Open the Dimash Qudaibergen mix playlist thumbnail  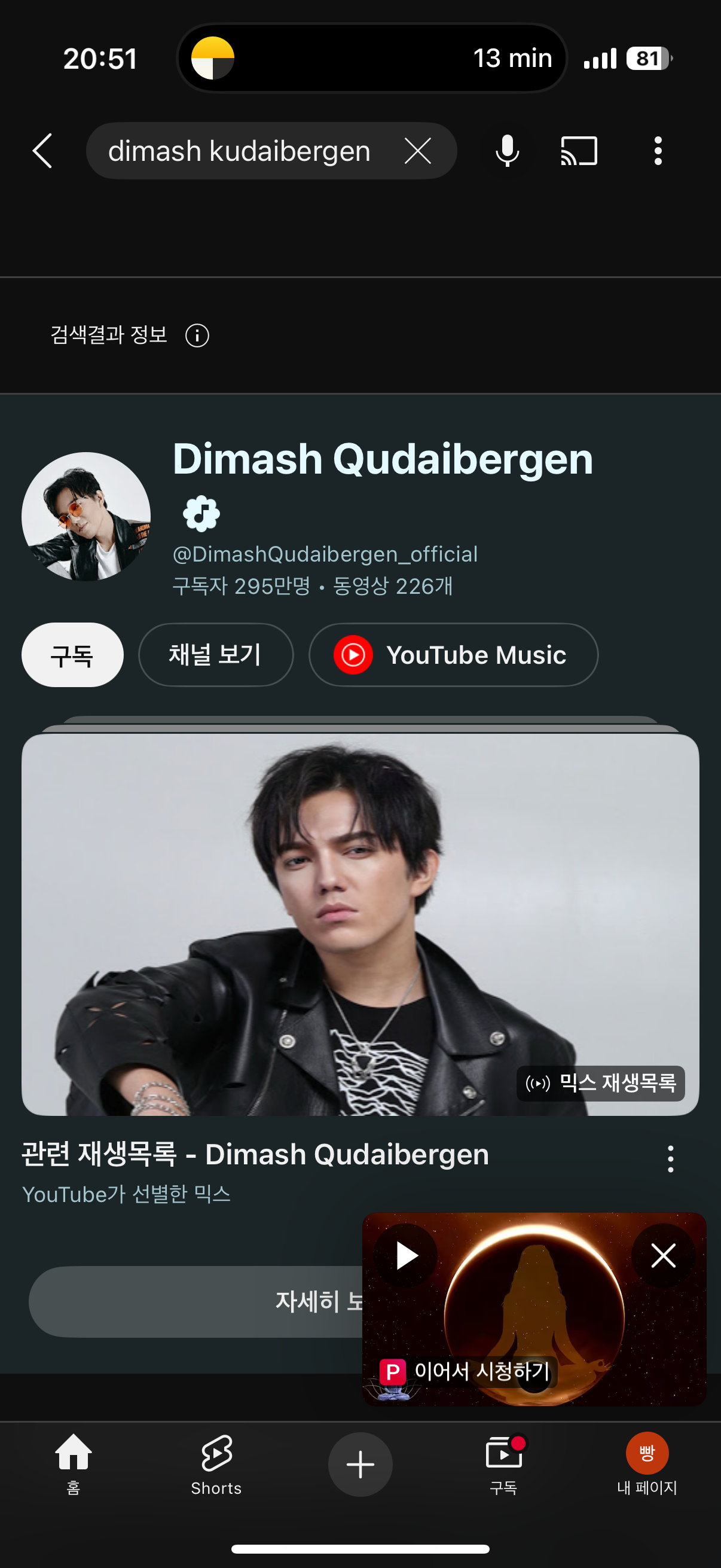360,924
